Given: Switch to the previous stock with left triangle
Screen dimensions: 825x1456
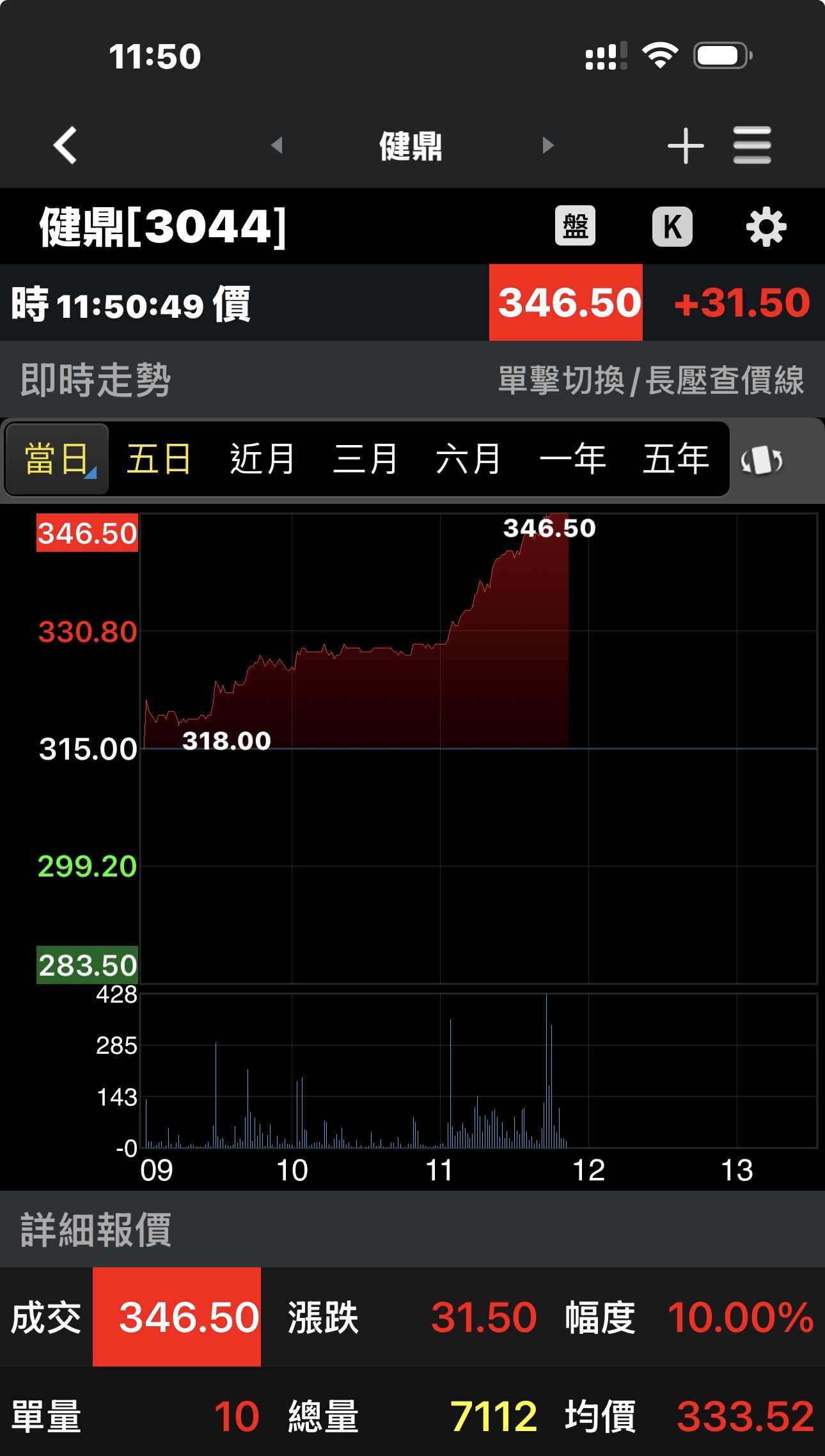Looking at the screenshot, I should [277, 145].
